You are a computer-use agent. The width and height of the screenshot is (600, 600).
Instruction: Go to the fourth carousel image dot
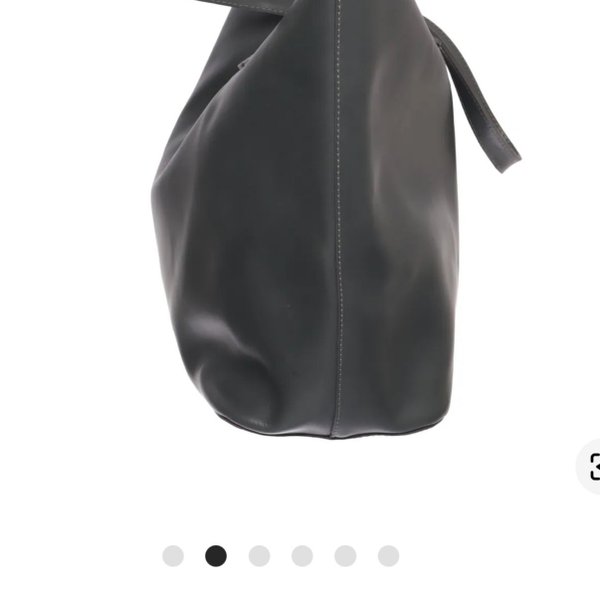302,556
